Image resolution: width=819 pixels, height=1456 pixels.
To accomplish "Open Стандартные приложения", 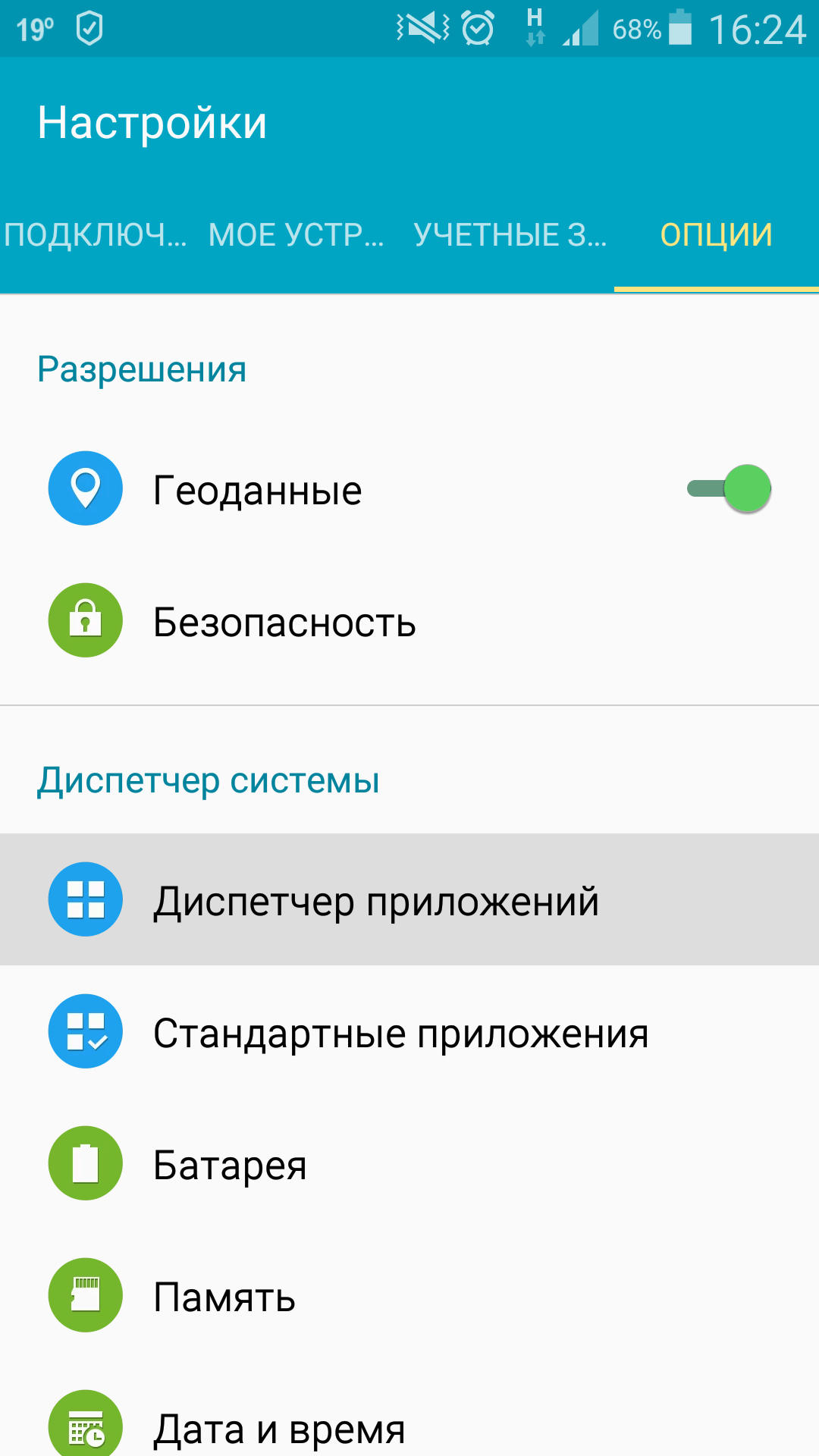I will 400,1033.
